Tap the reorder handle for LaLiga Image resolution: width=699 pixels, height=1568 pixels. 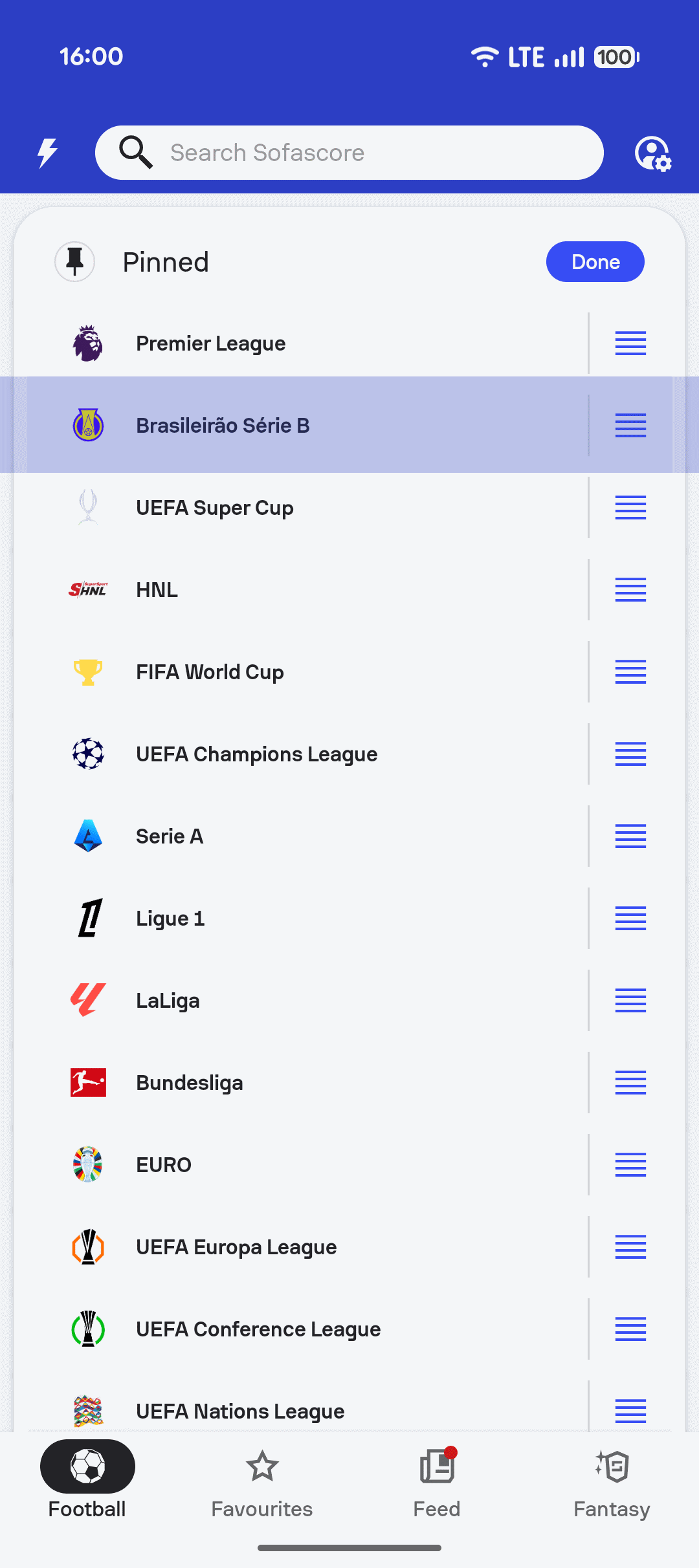point(630,1001)
